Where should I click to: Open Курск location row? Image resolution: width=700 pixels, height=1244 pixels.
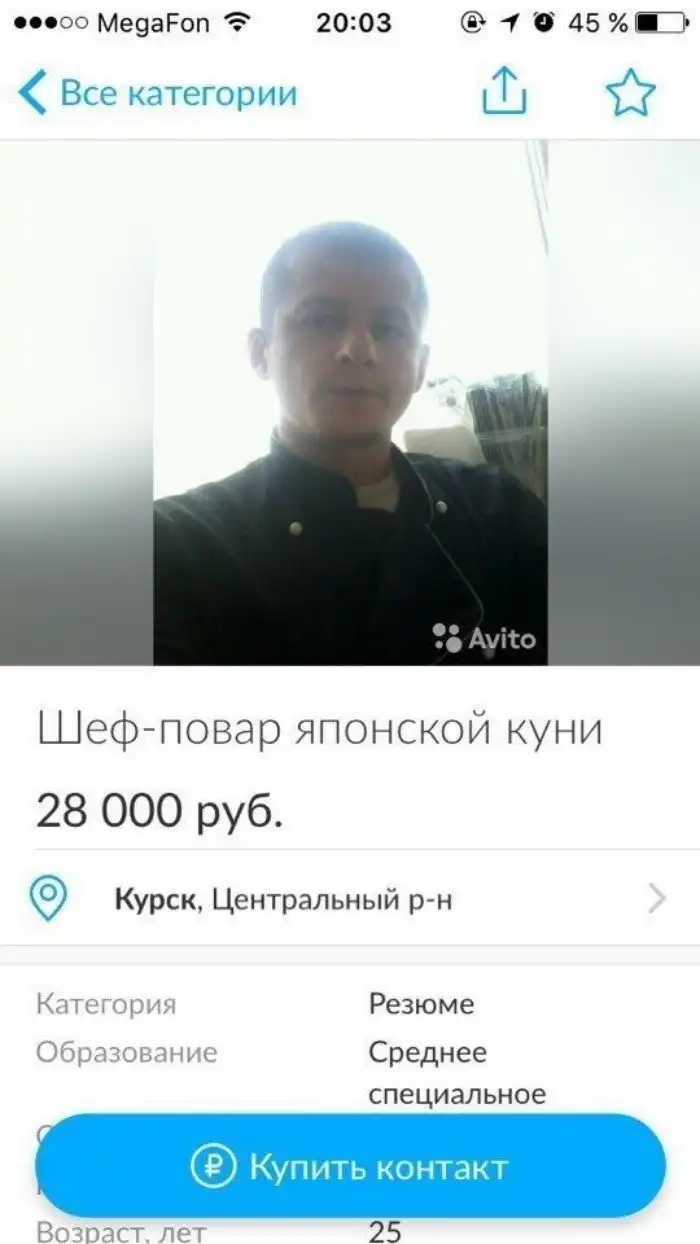(x=350, y=899)
